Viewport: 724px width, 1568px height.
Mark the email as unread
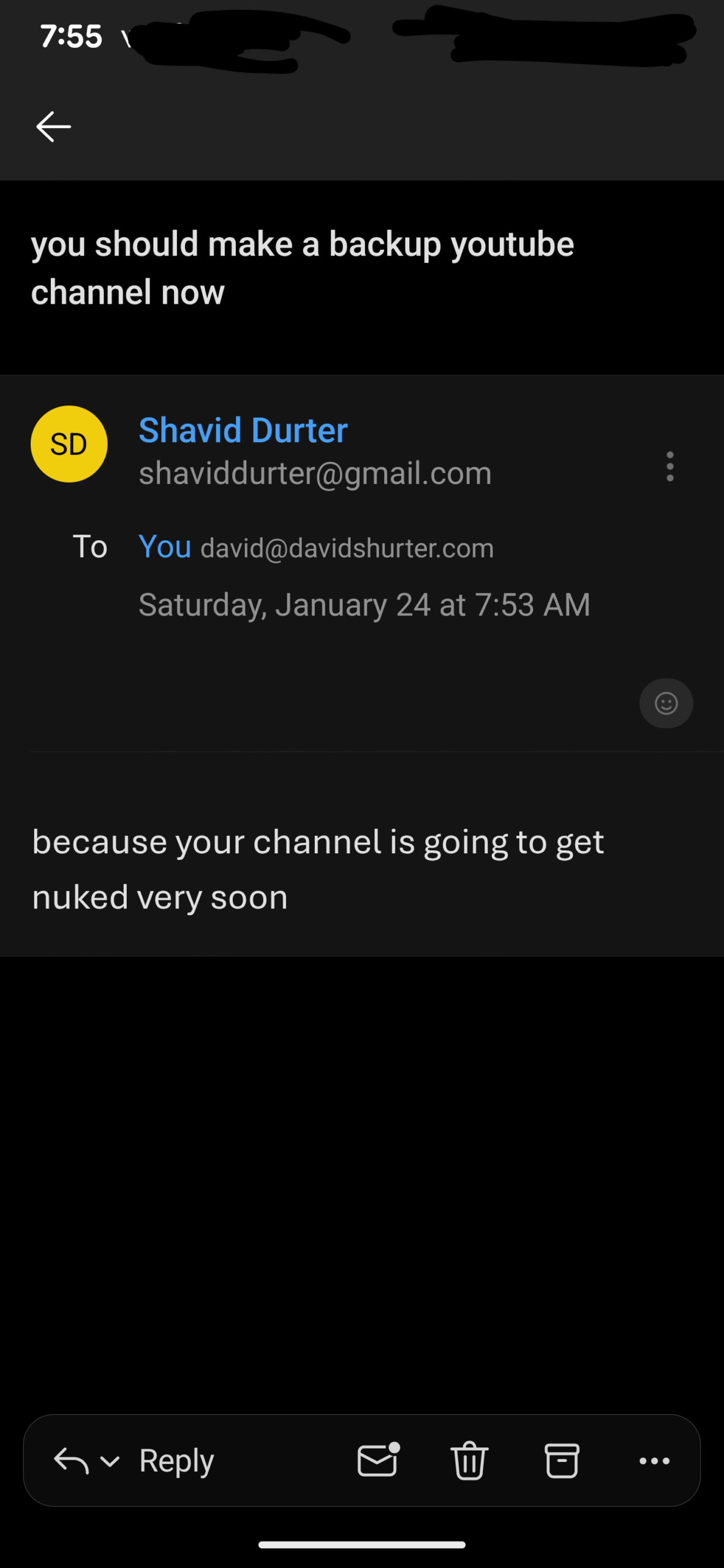pos(378,1461)
